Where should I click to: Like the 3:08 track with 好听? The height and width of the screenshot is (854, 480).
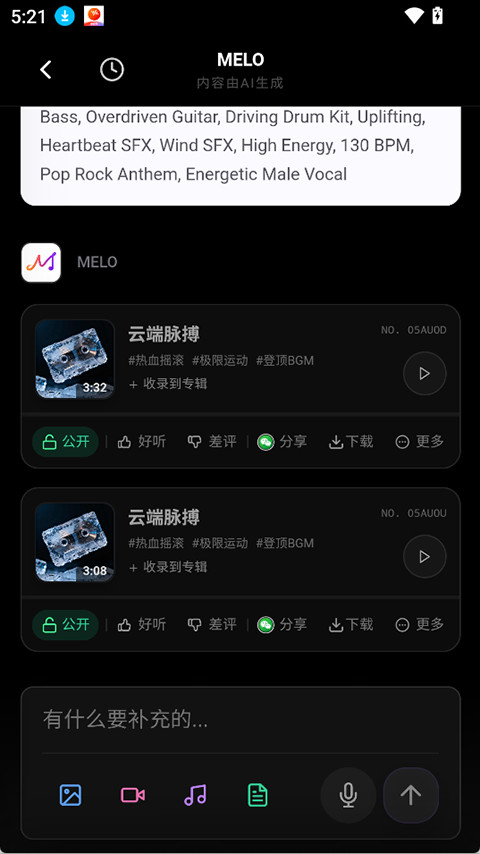point(142,624)
